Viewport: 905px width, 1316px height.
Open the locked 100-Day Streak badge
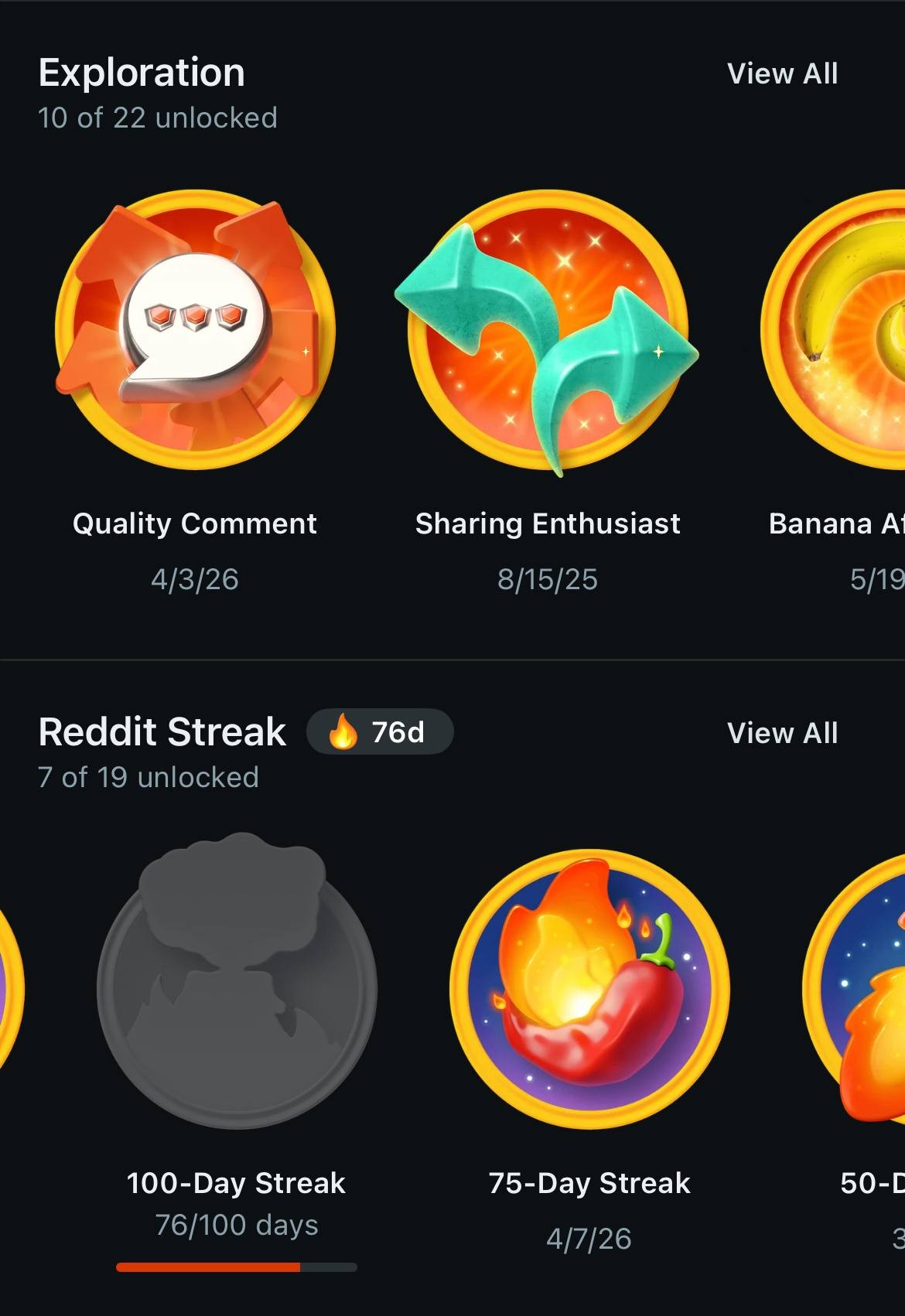237,988
